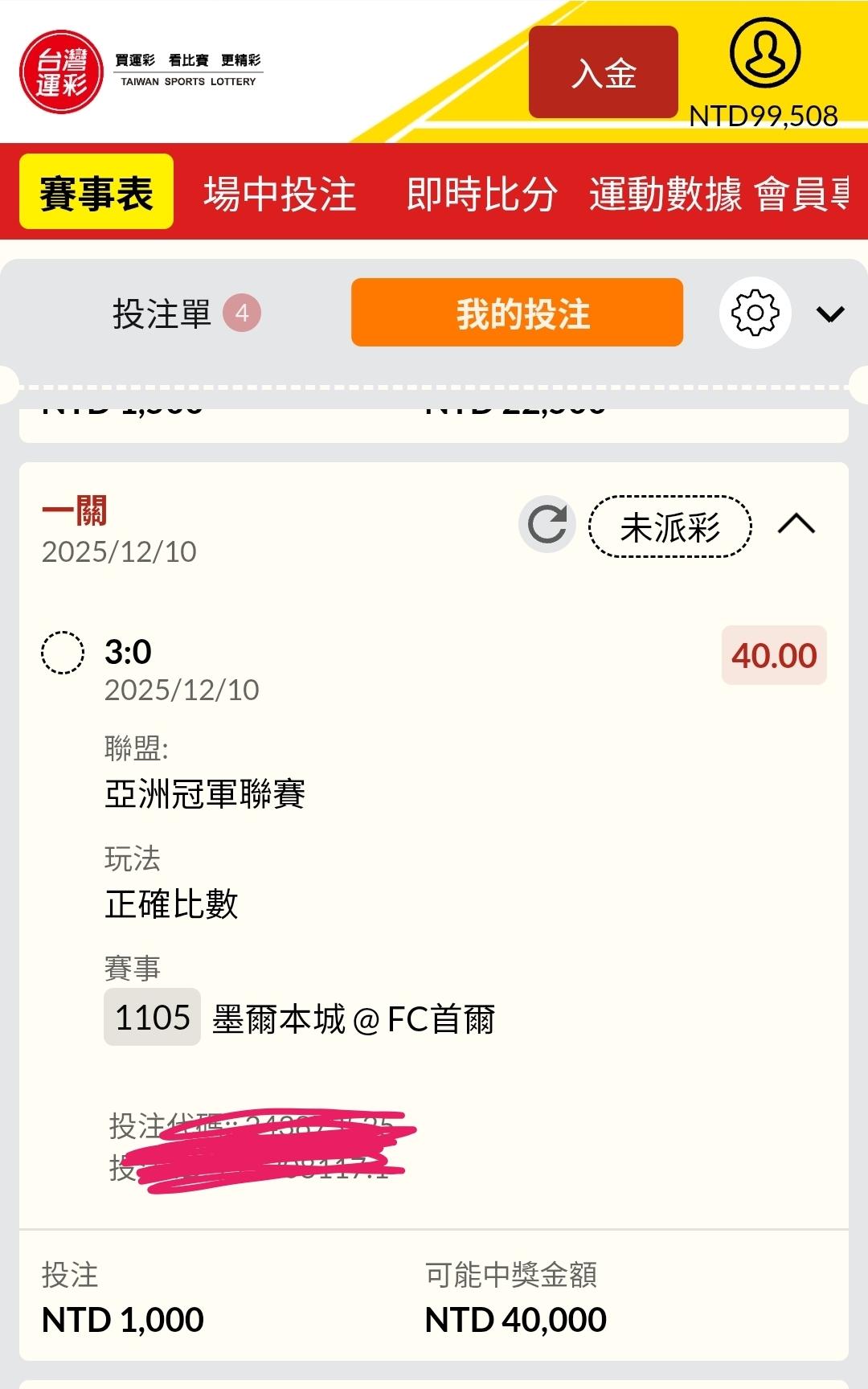Collapse the 一關 bet details
868x1389 pixels.
coord(796,525)
